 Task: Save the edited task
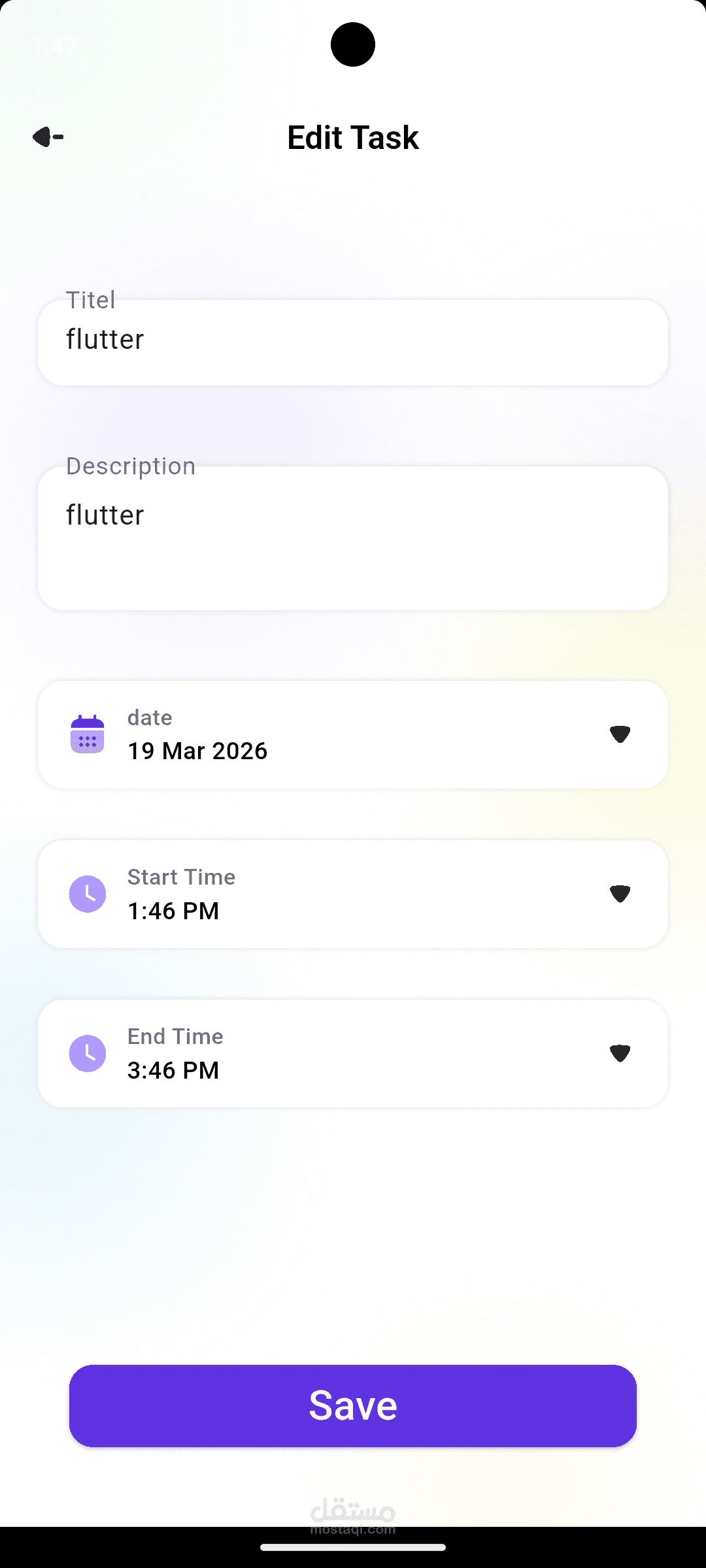[x=353, y=1406]
